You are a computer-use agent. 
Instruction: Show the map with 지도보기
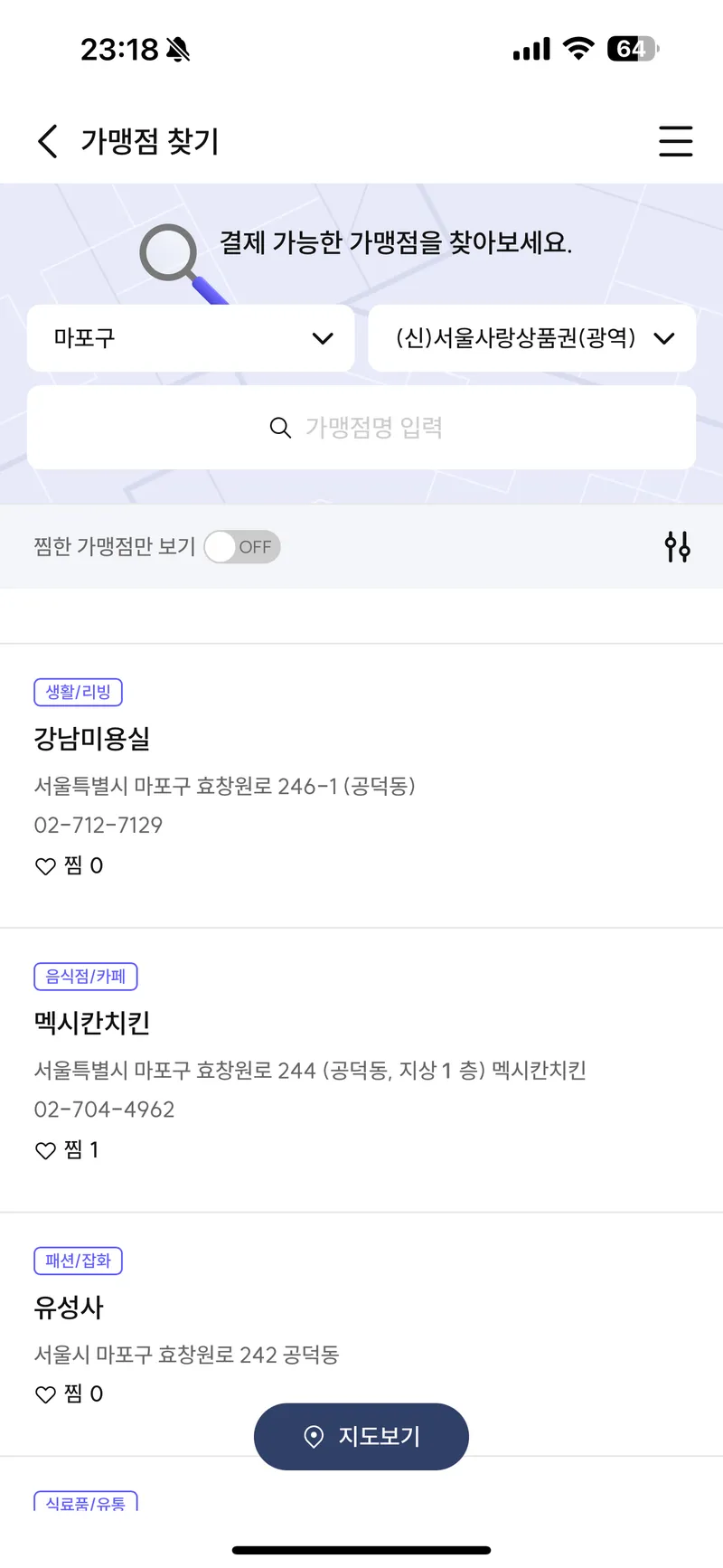tap(361, 1436)
